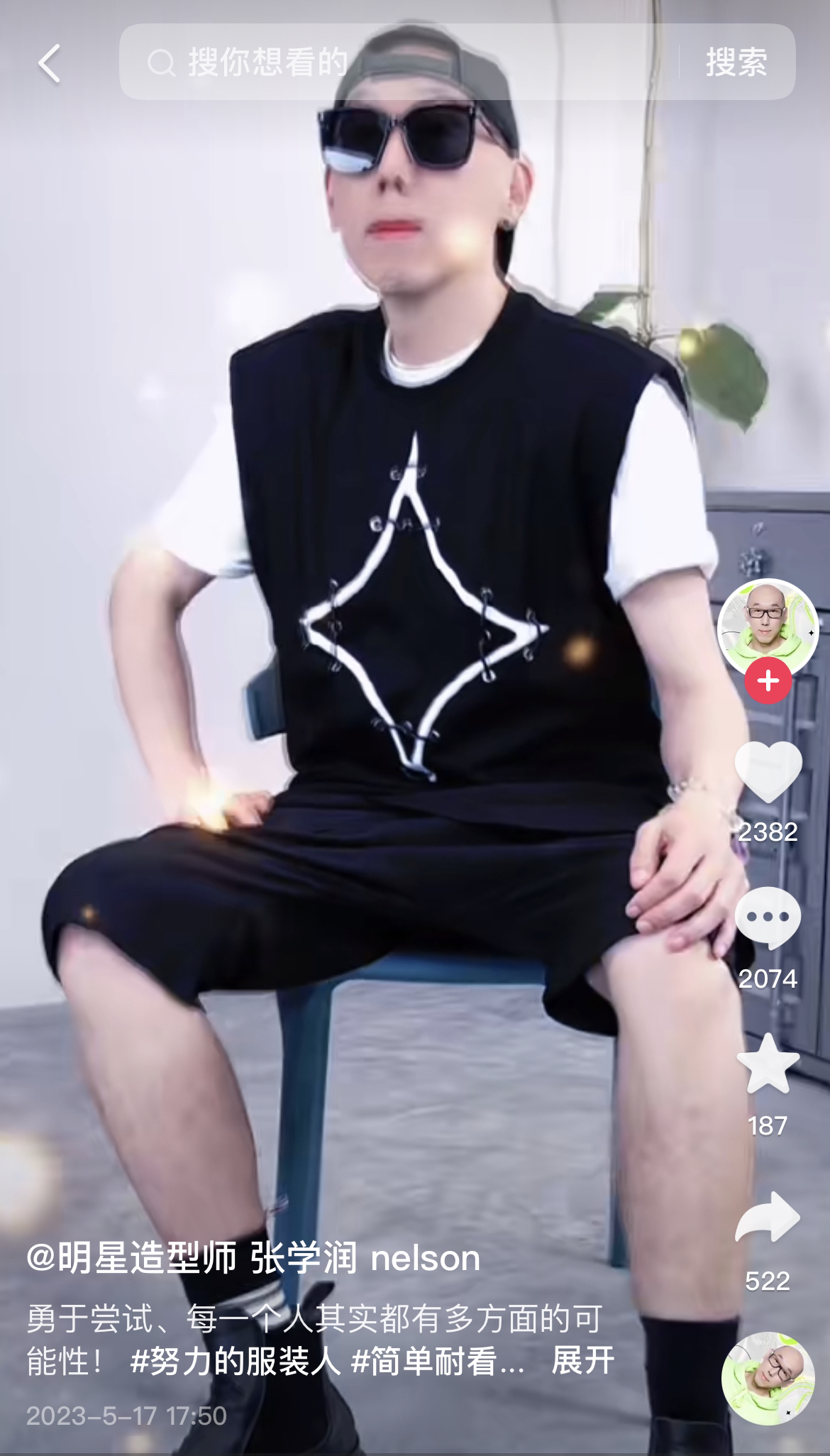
Task: Share this video with the arrow icon
Action: 768,1218
